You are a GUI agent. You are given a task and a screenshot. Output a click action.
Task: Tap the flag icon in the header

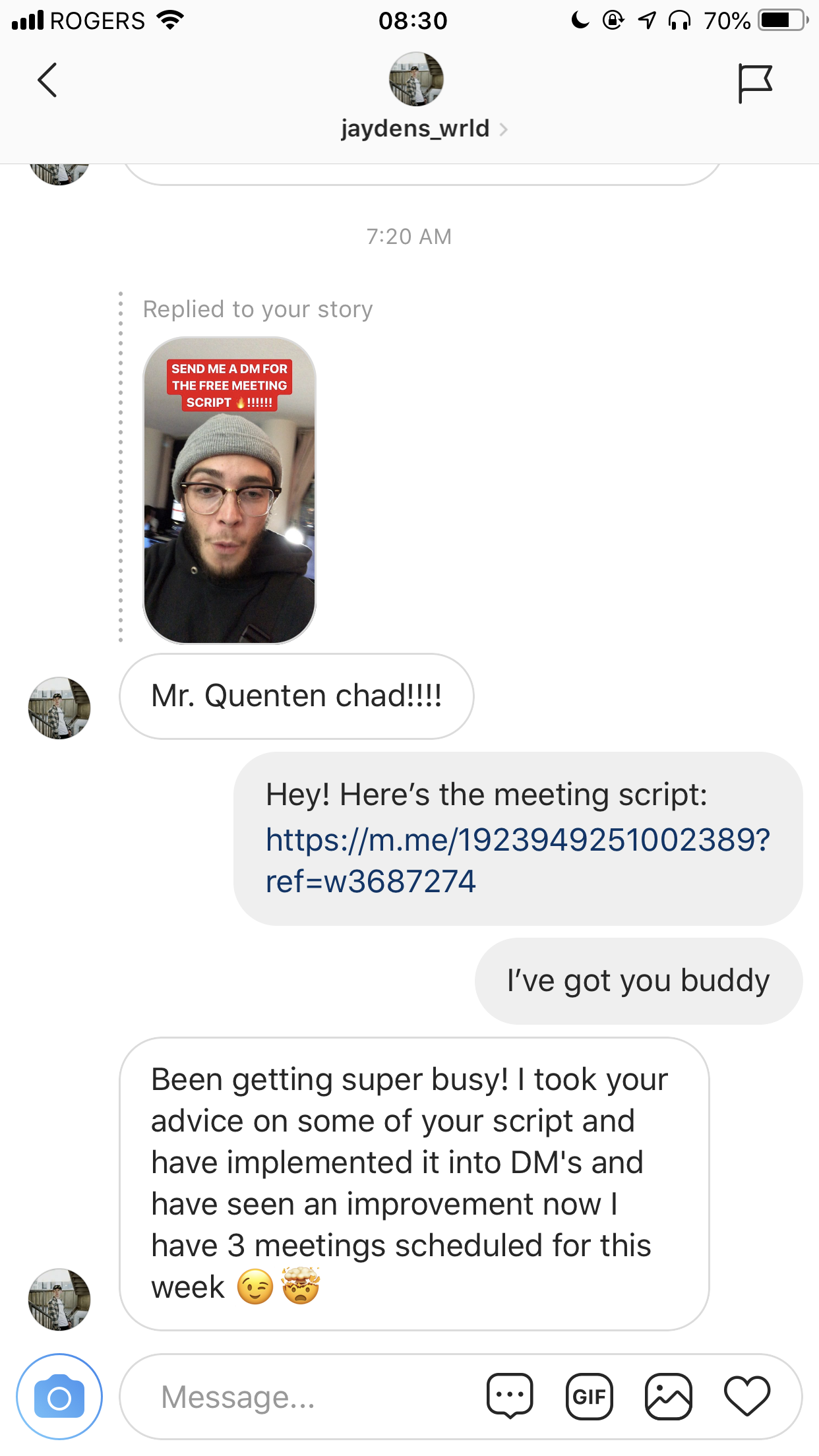tap(754, 83)
